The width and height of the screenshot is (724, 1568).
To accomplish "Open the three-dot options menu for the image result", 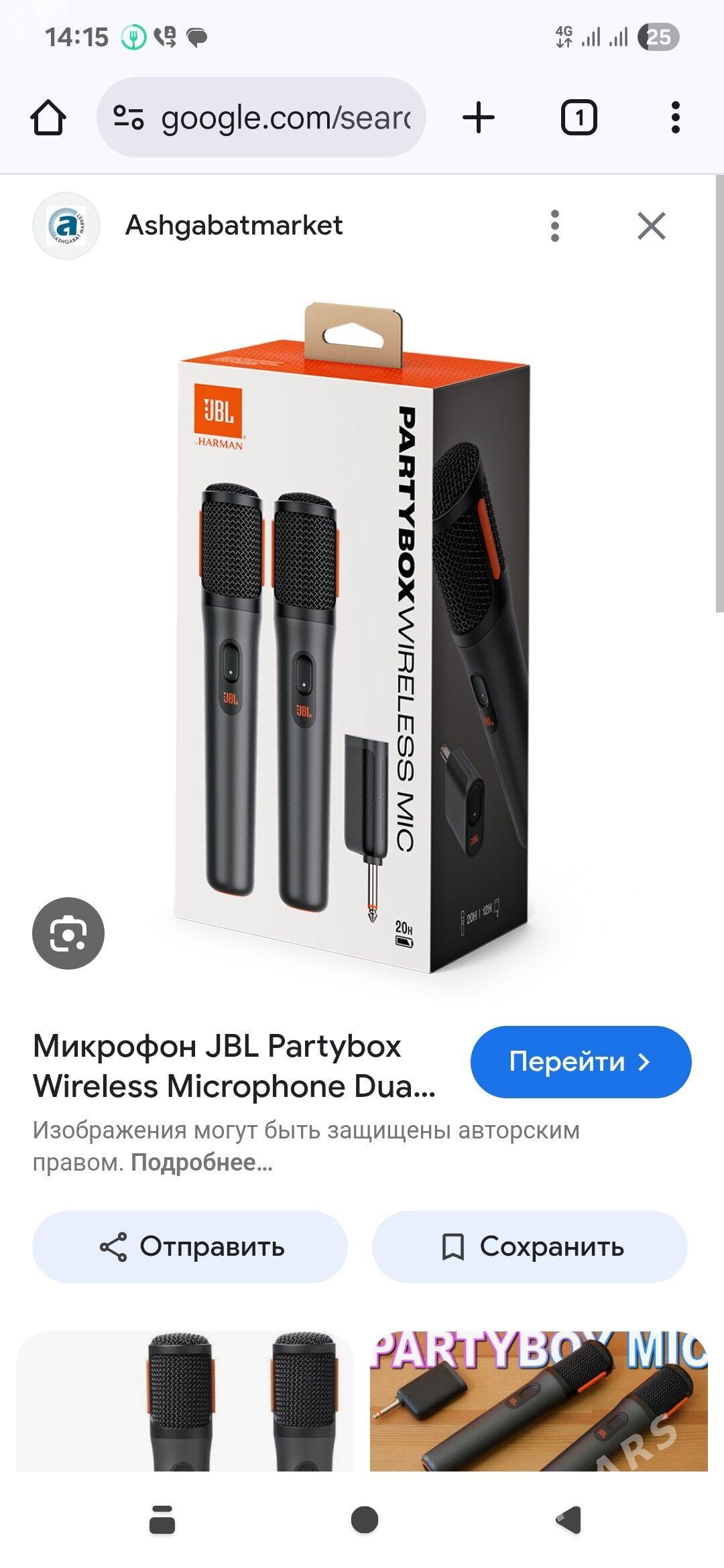I will point(555,226).
